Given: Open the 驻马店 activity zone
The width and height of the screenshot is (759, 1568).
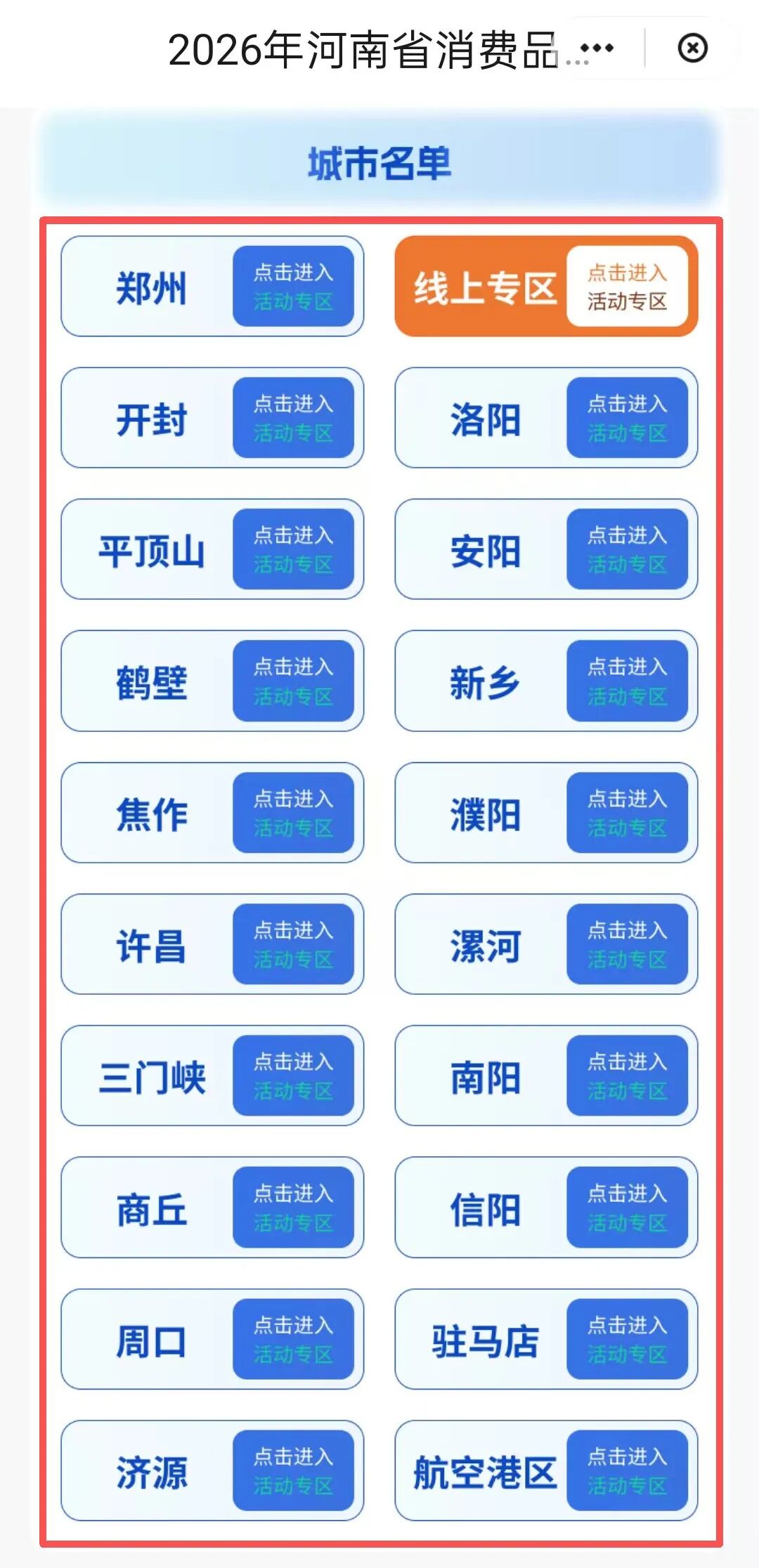Looking at the screenshot, I should [x=626, y=1339].
